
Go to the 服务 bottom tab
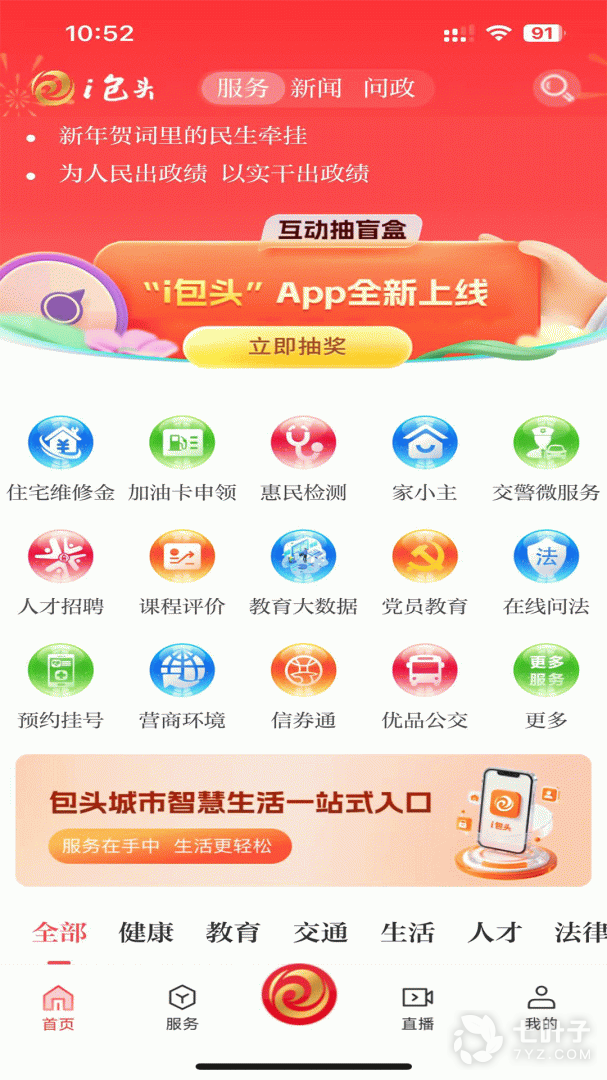click(182, 1007)
